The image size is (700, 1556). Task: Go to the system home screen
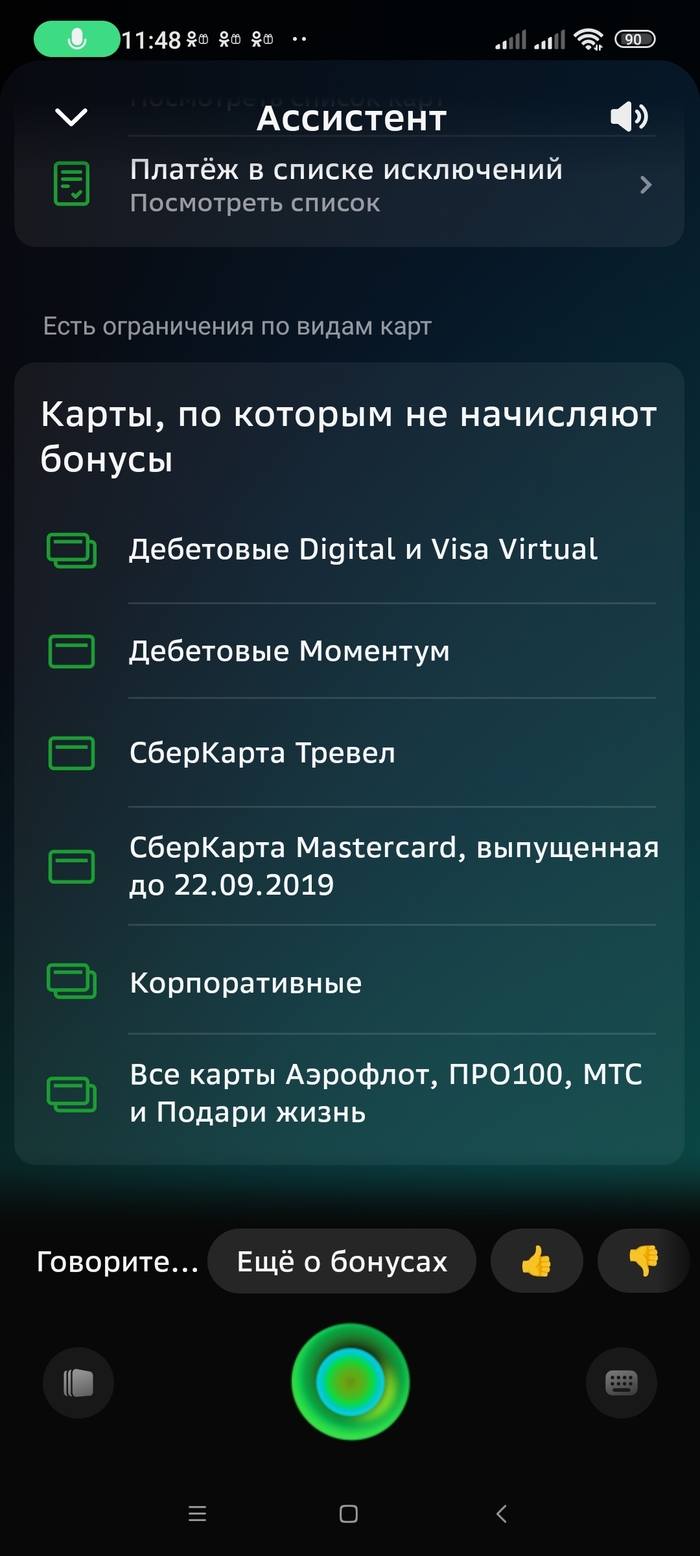click(x=349, y=1514)
